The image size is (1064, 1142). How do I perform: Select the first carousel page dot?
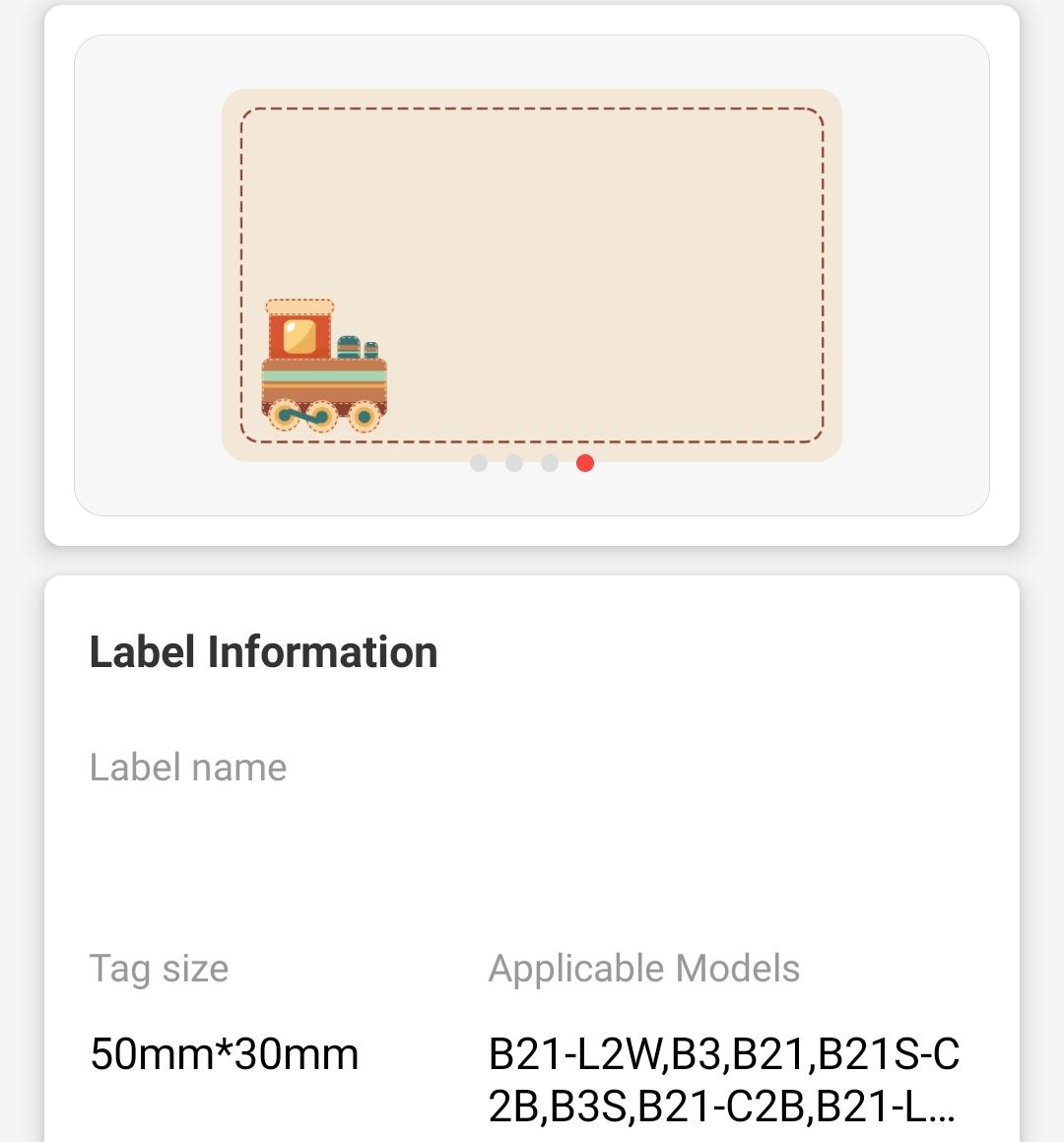coord(479,463)
